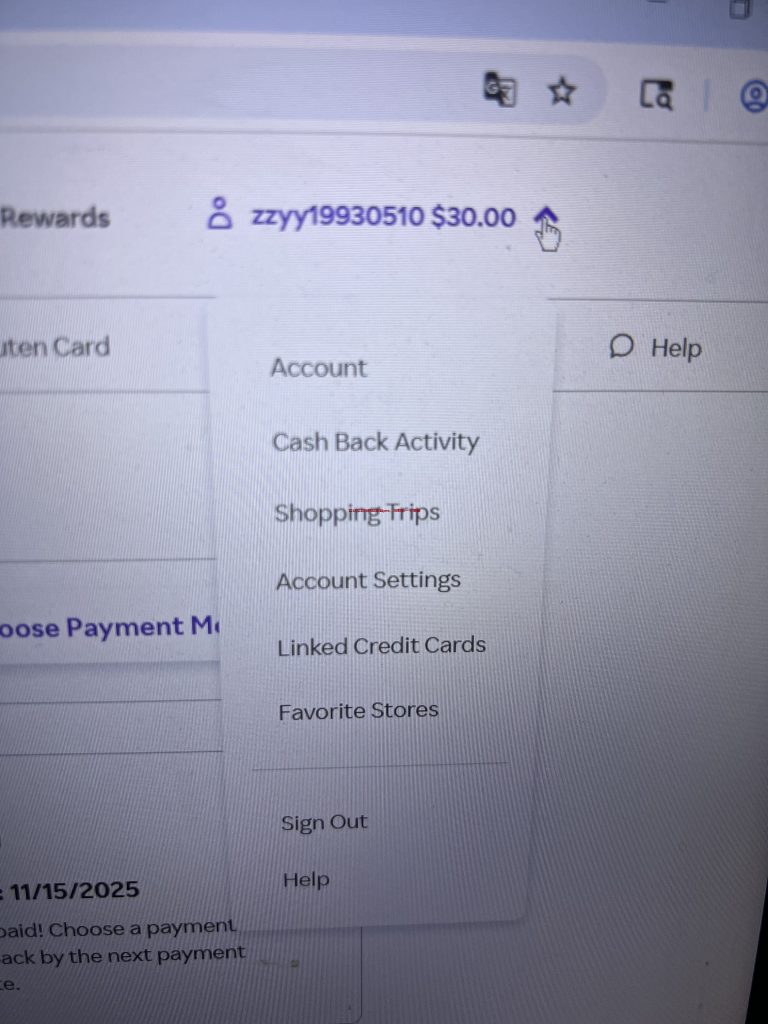Open Favorite Stores

(358, 711)
